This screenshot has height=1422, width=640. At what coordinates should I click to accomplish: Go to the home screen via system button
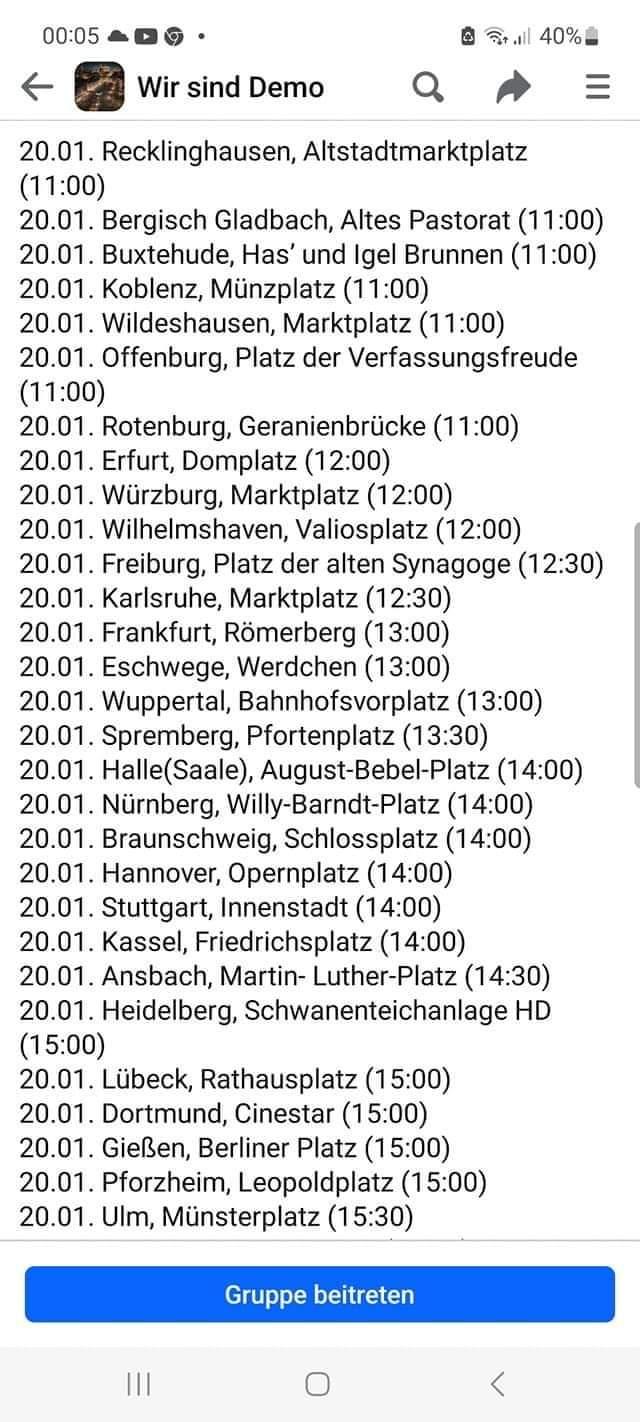point(318,1384)
